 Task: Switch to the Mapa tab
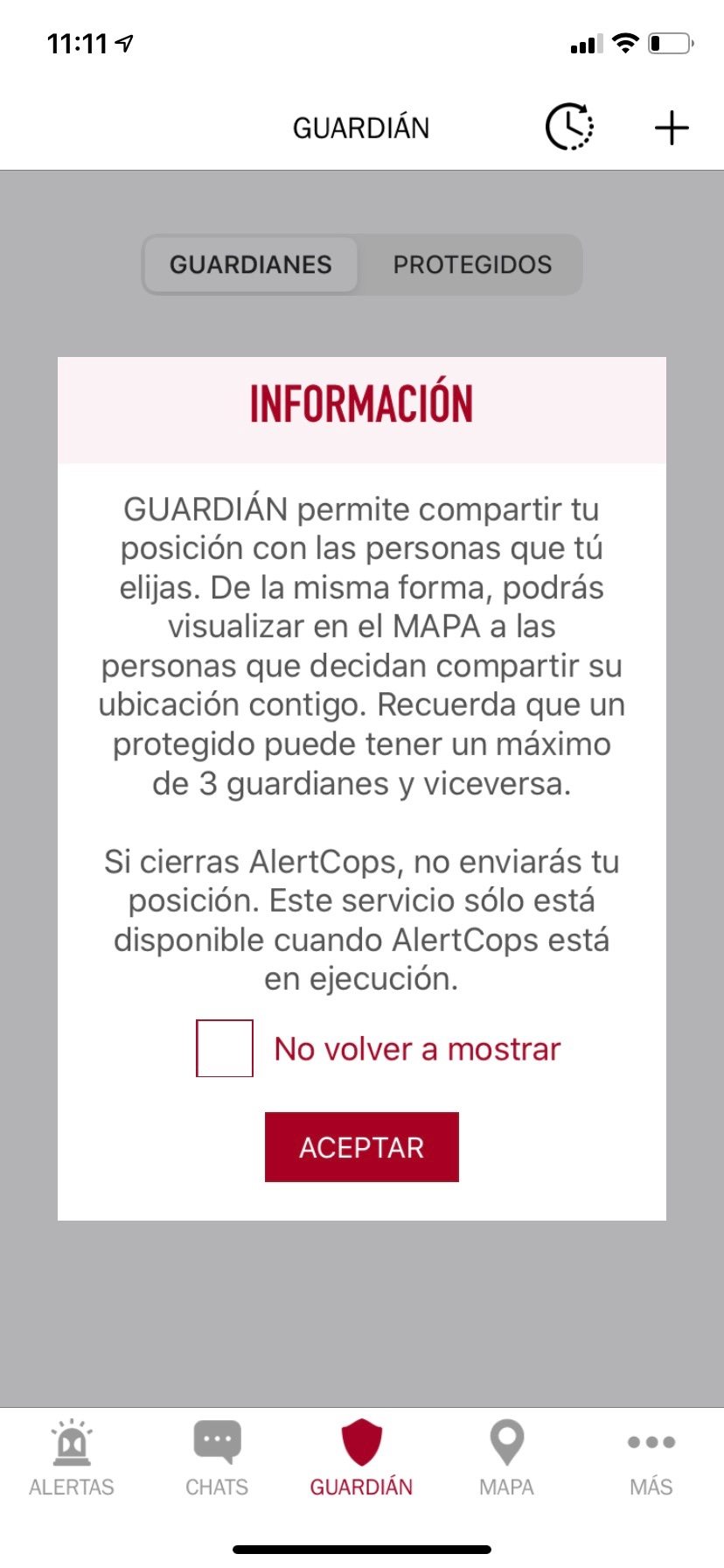[x=506, y=1458]
